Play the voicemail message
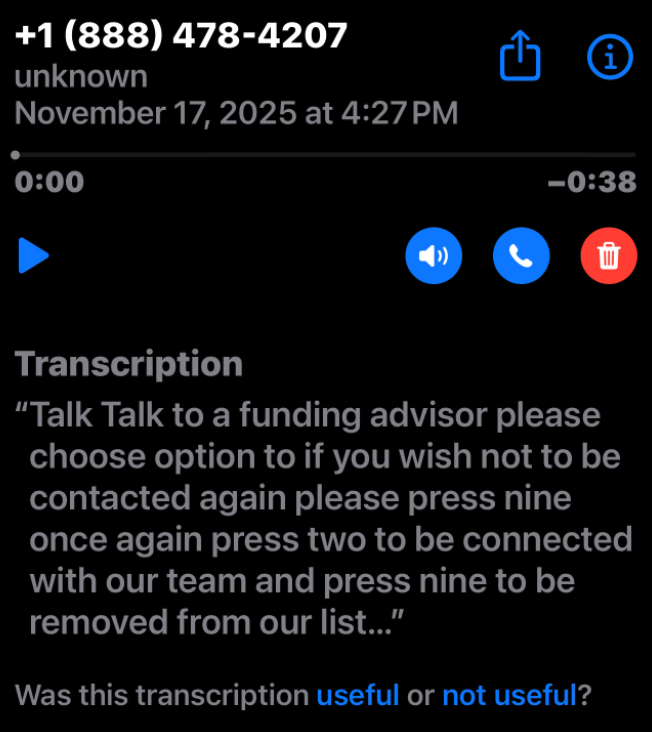The width and height of the screenshot is (652, 732). pos(34,256)
